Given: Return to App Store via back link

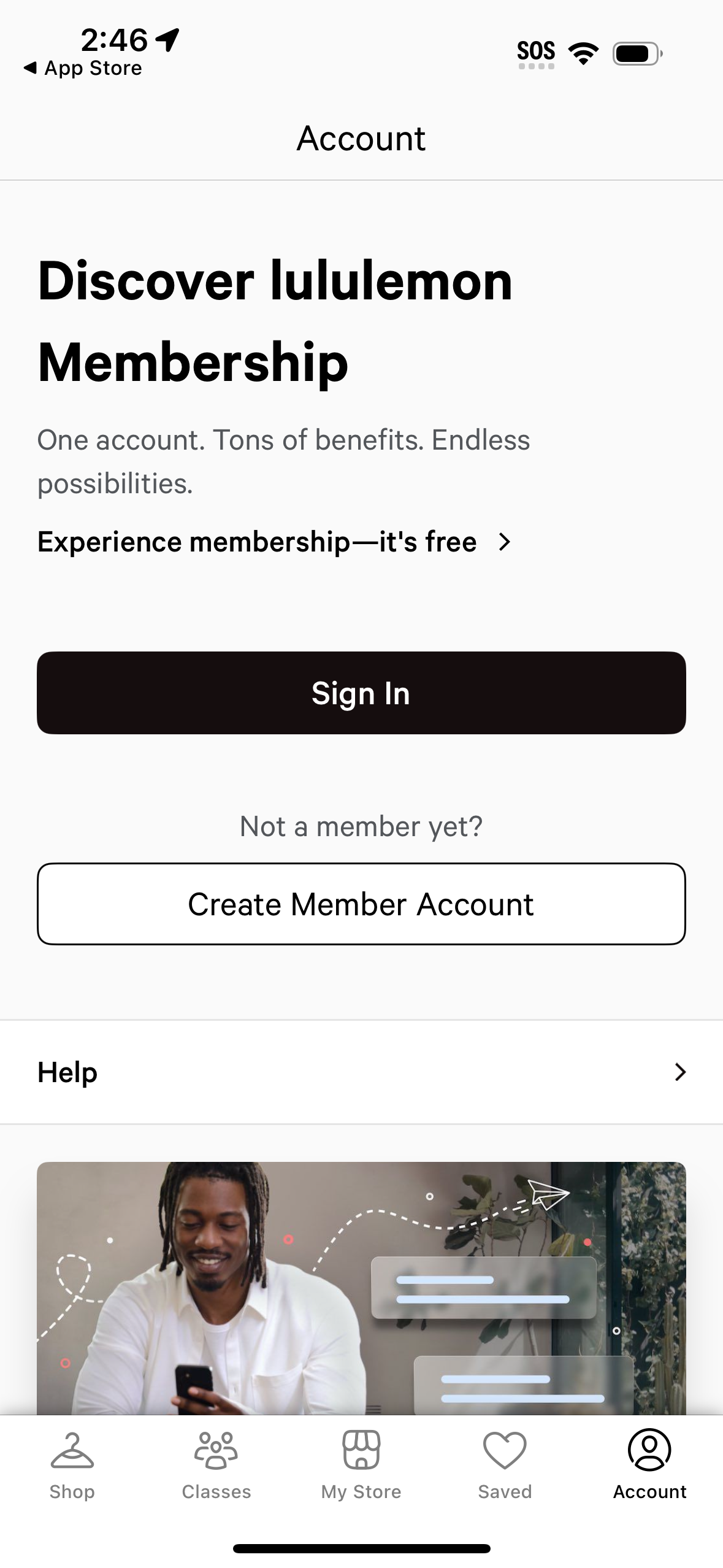Looking at the screenshot, I should coord(83,67).
